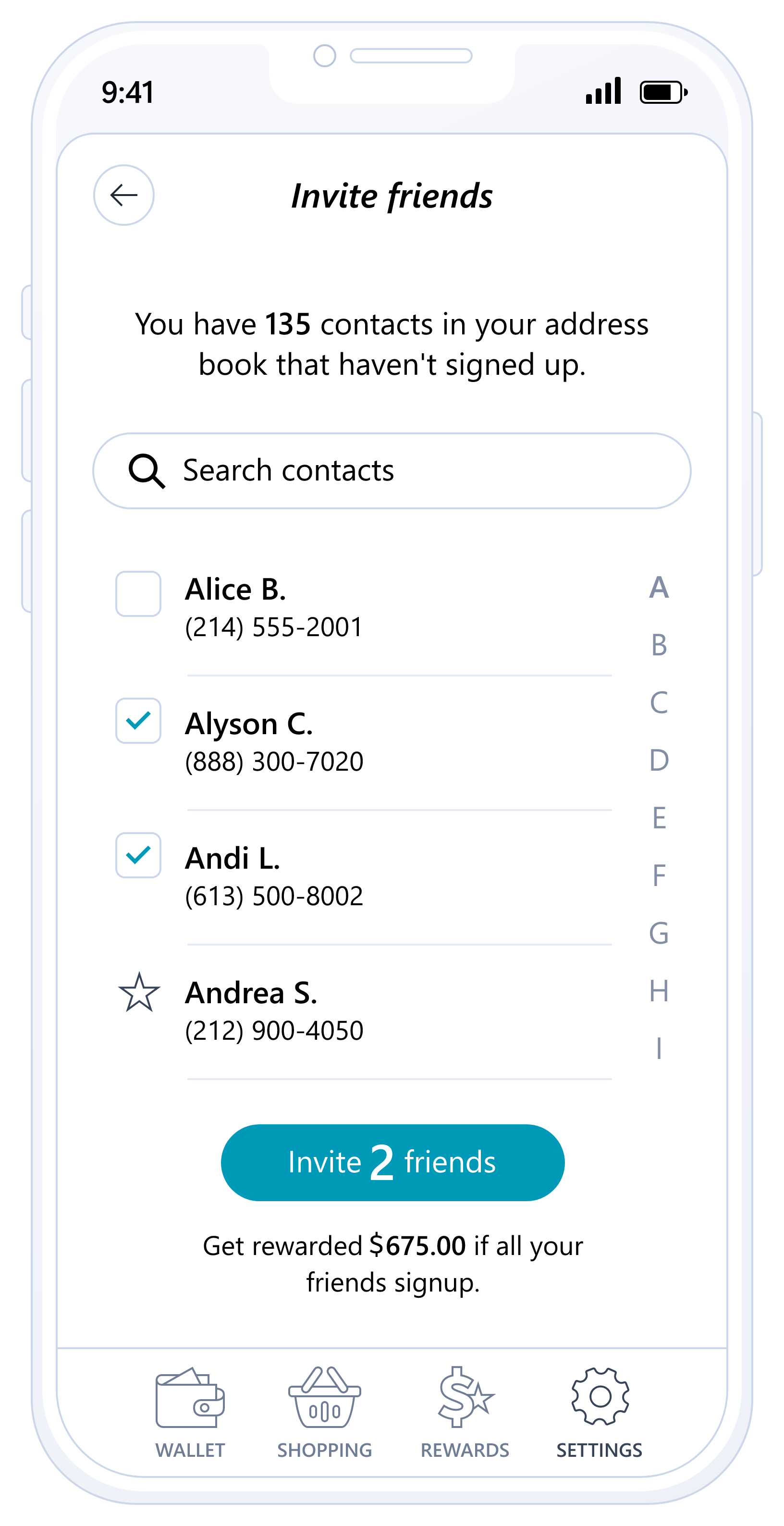Screen dimensions: 784x1526
Task: Select letter F in the alphabet index
Action: [x=659, y=875]
